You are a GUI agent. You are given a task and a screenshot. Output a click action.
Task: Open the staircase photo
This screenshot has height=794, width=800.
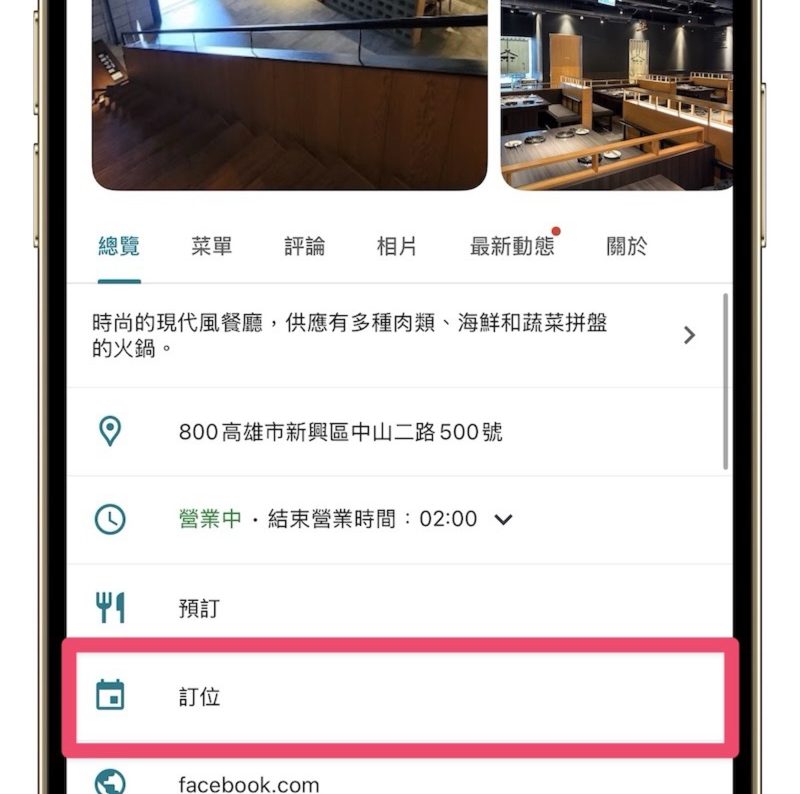coord(290,95)
